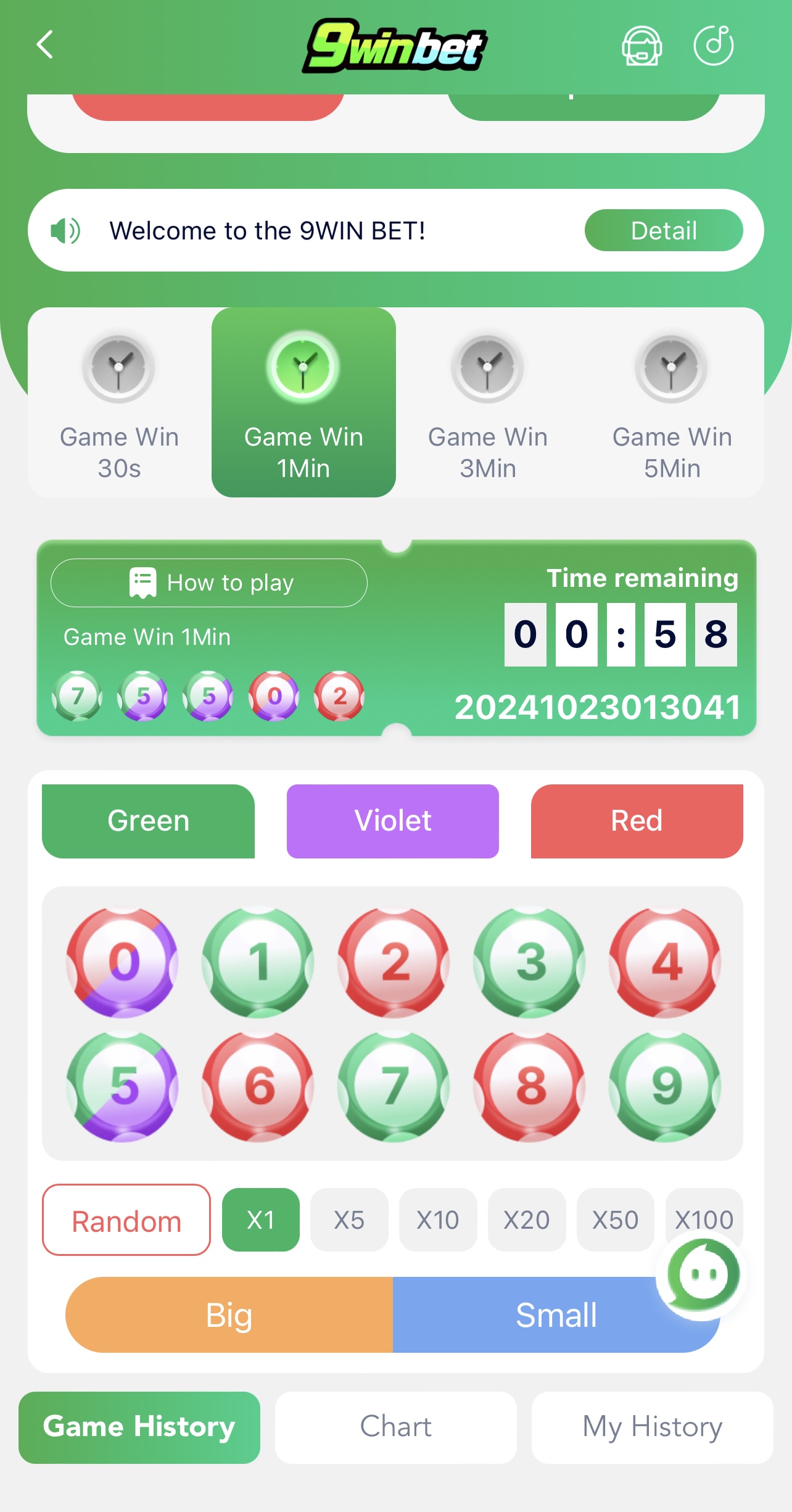Open the Detail announcement button
Screen dimensions: 792x1512
coord(663,231)
